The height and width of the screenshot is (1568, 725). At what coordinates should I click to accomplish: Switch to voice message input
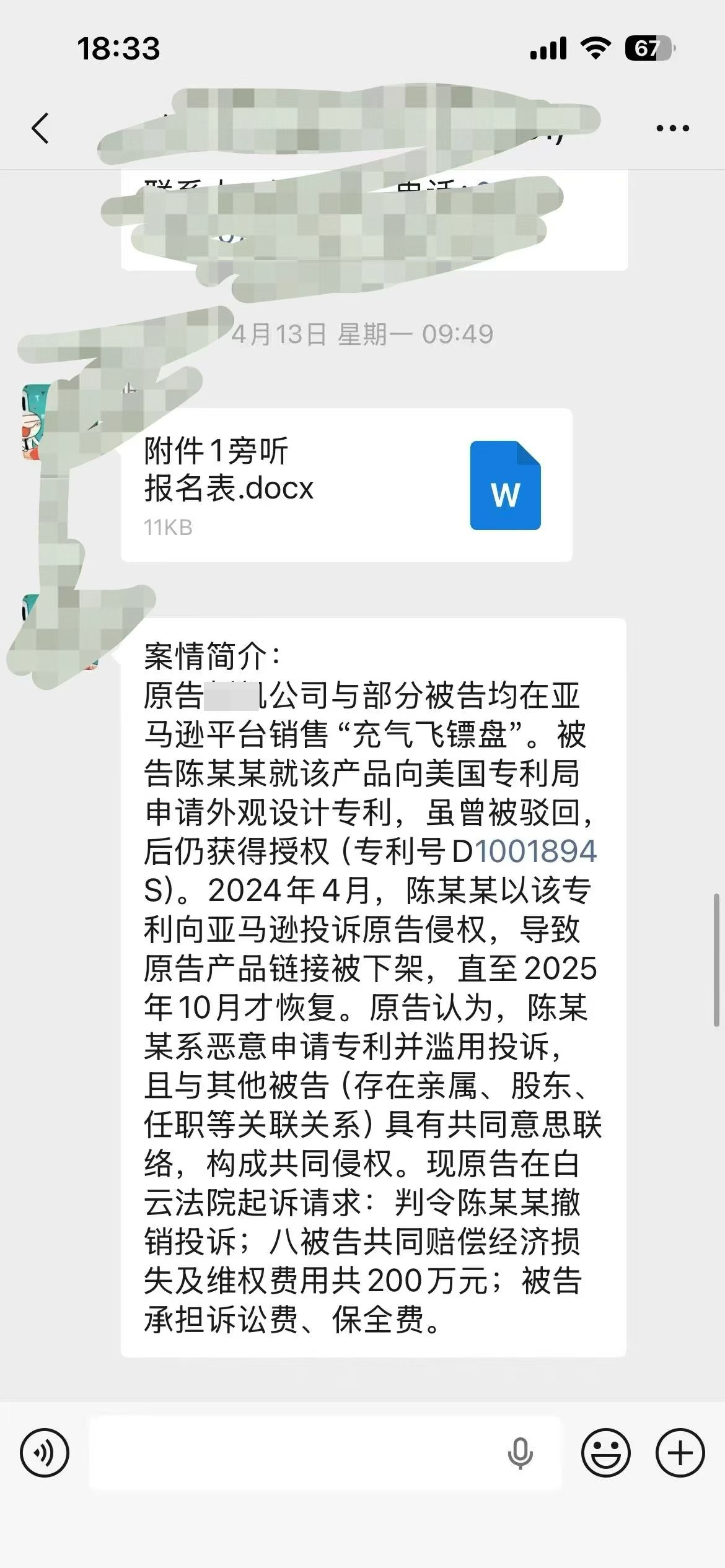click(x=45, y=1452)
